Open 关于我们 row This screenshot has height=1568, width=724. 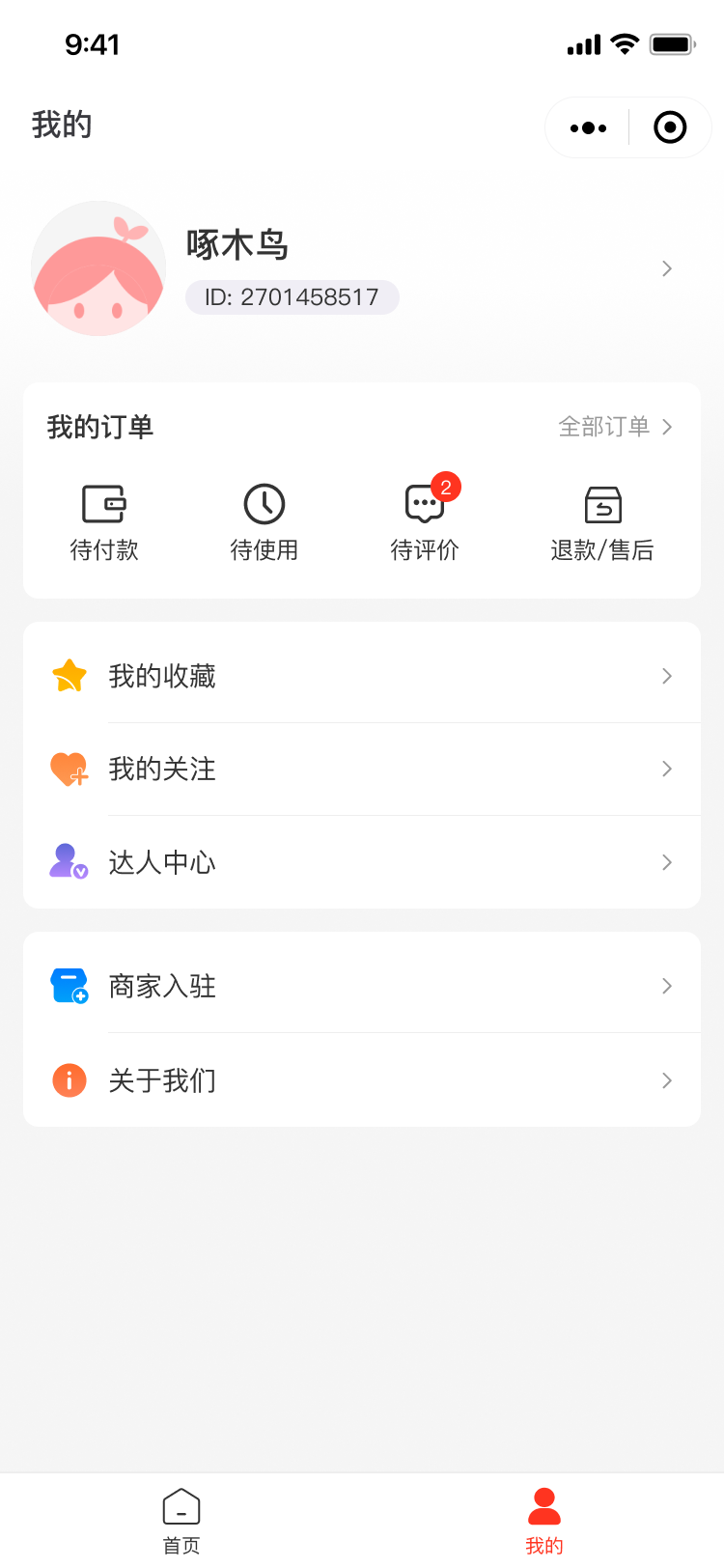[x=362, y=1080]
